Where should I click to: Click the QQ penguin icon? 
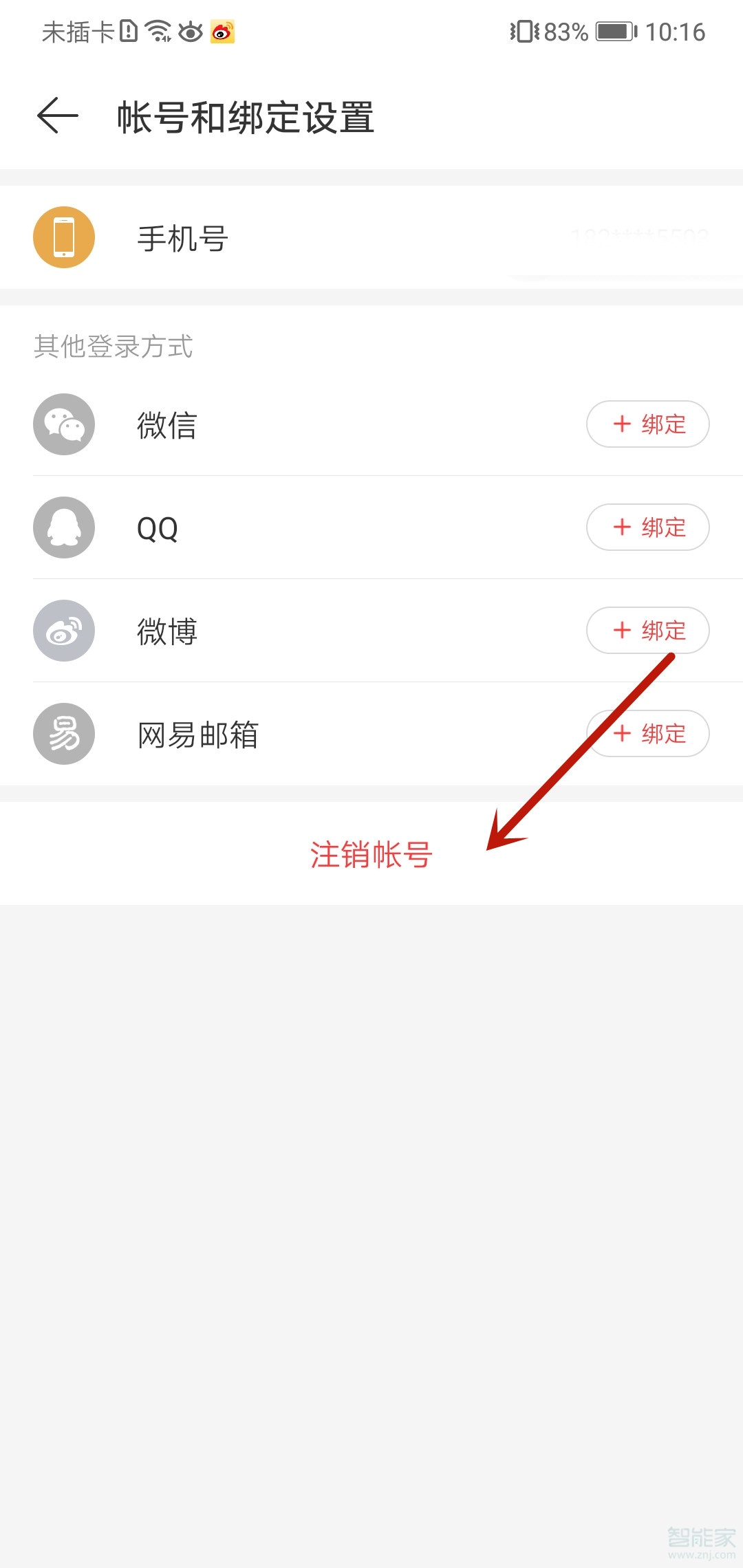pyautogui.click(x=63, y=527)
